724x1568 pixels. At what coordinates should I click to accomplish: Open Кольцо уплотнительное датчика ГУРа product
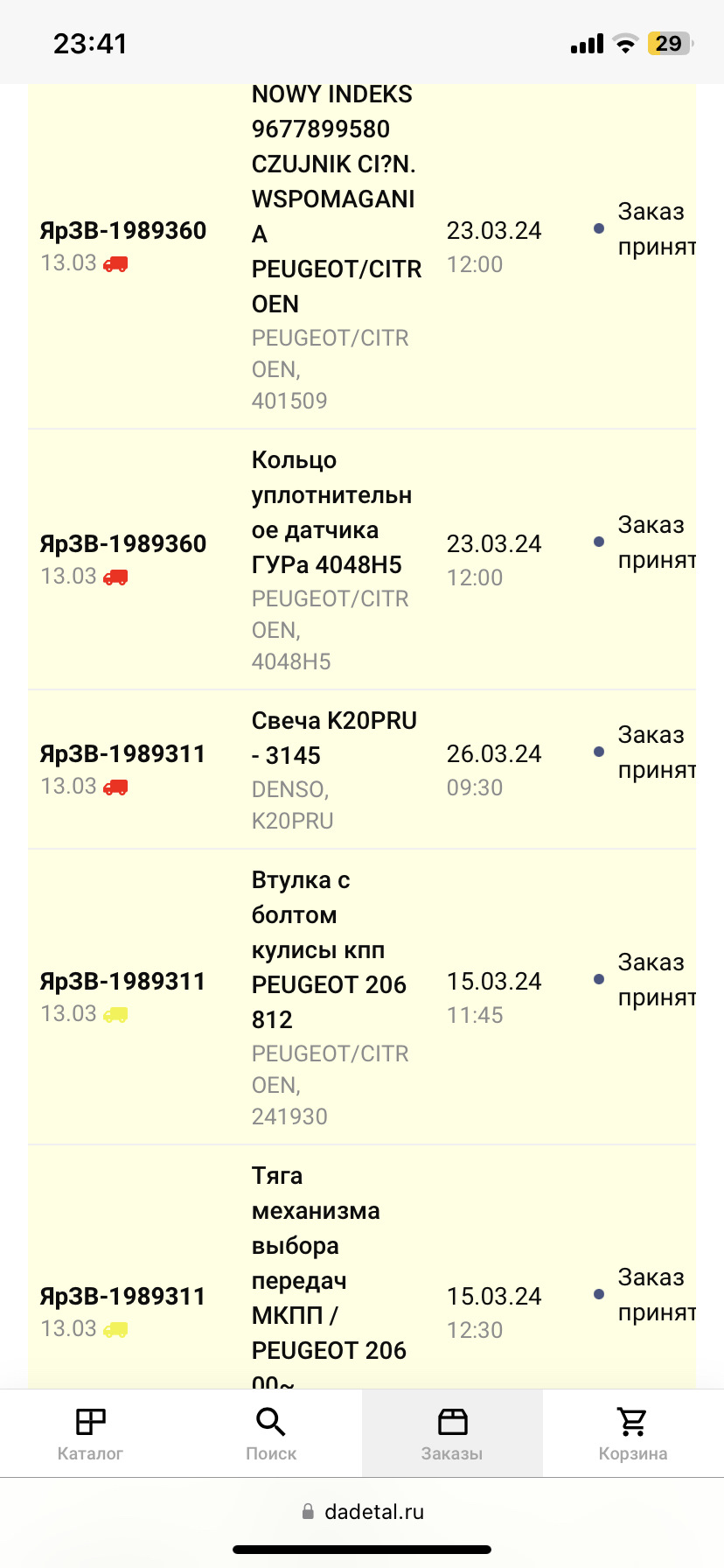pos(331,512)
